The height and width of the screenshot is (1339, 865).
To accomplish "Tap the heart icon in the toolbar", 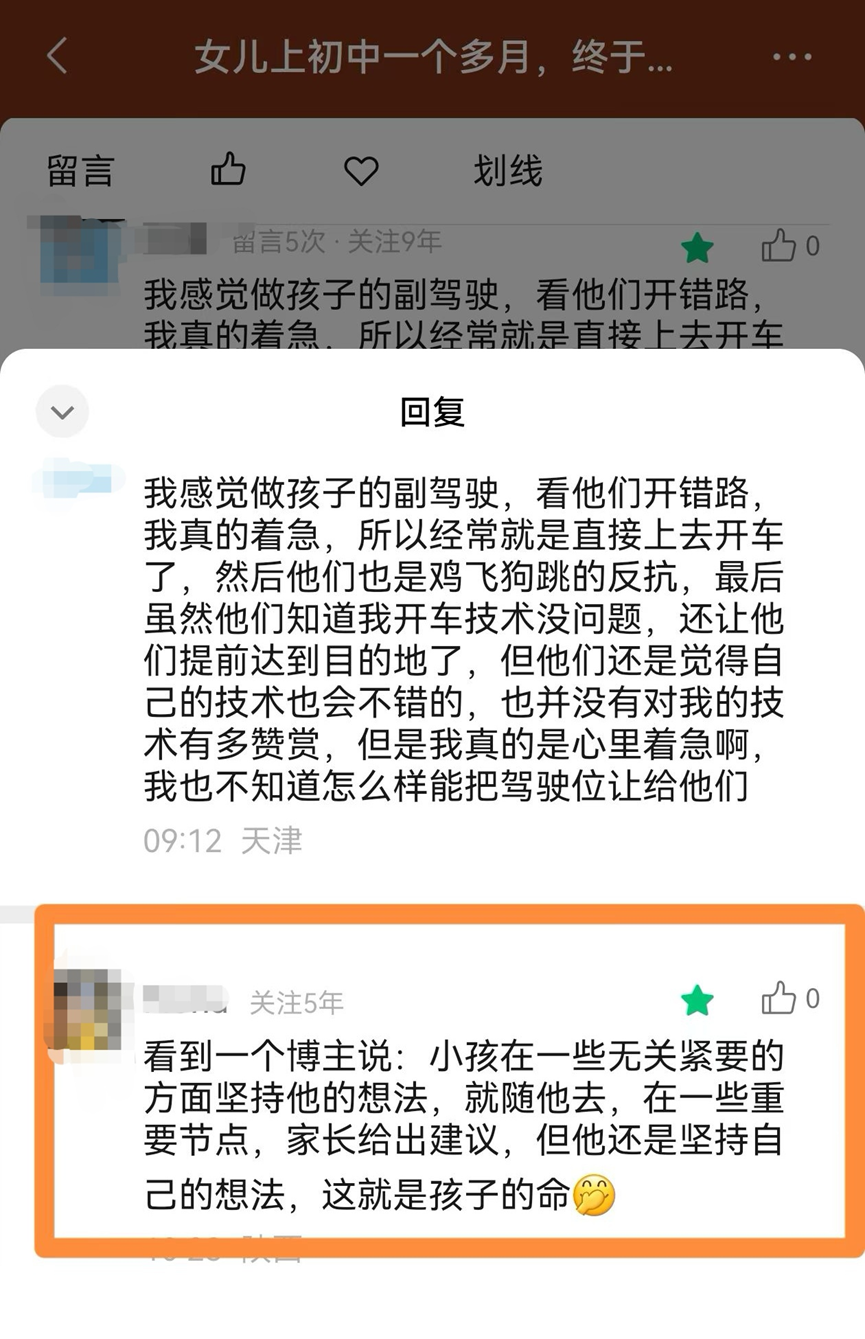I will 361,172.
